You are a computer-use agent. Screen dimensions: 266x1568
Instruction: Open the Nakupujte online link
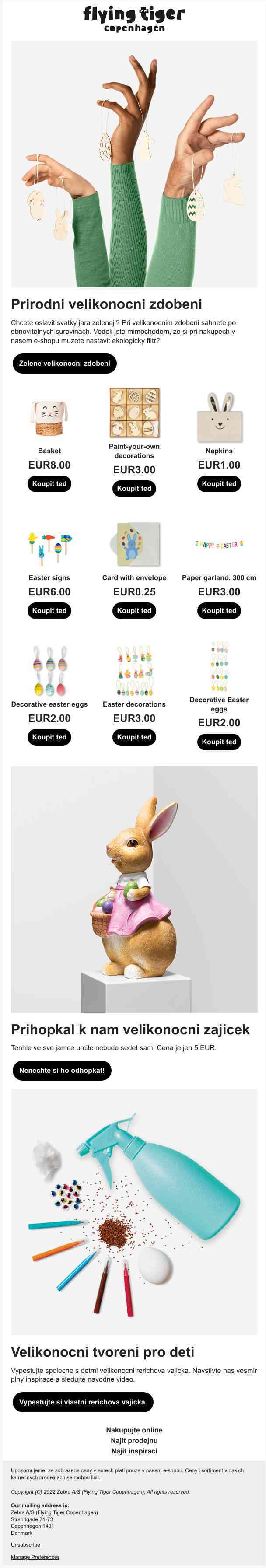click(134, 1430)
